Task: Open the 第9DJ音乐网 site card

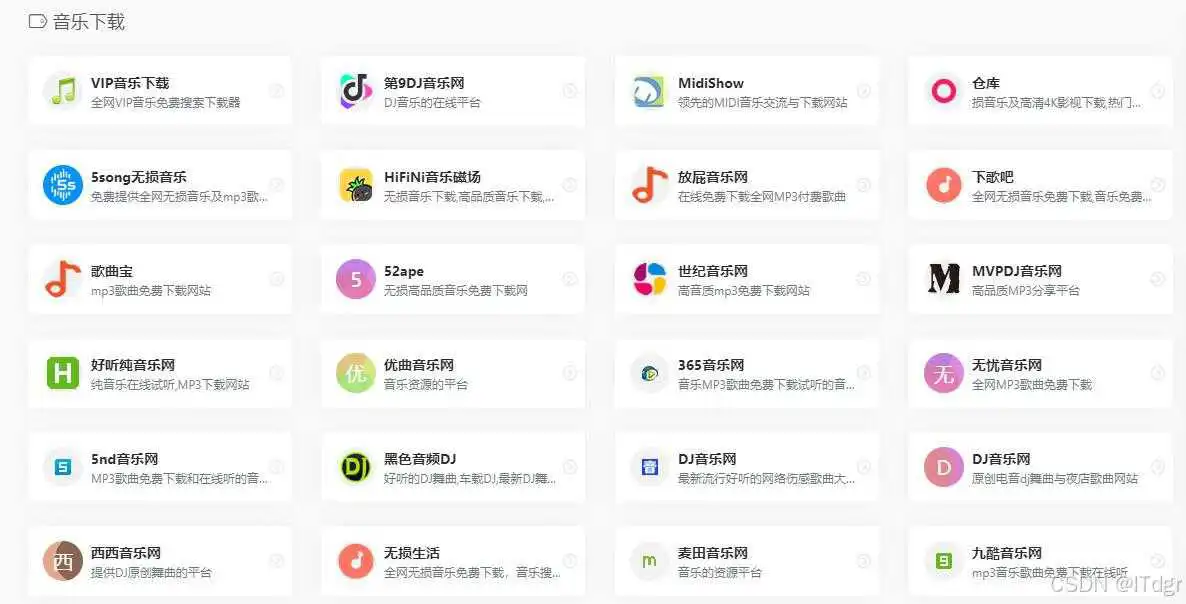Action: tap(453, 91)
